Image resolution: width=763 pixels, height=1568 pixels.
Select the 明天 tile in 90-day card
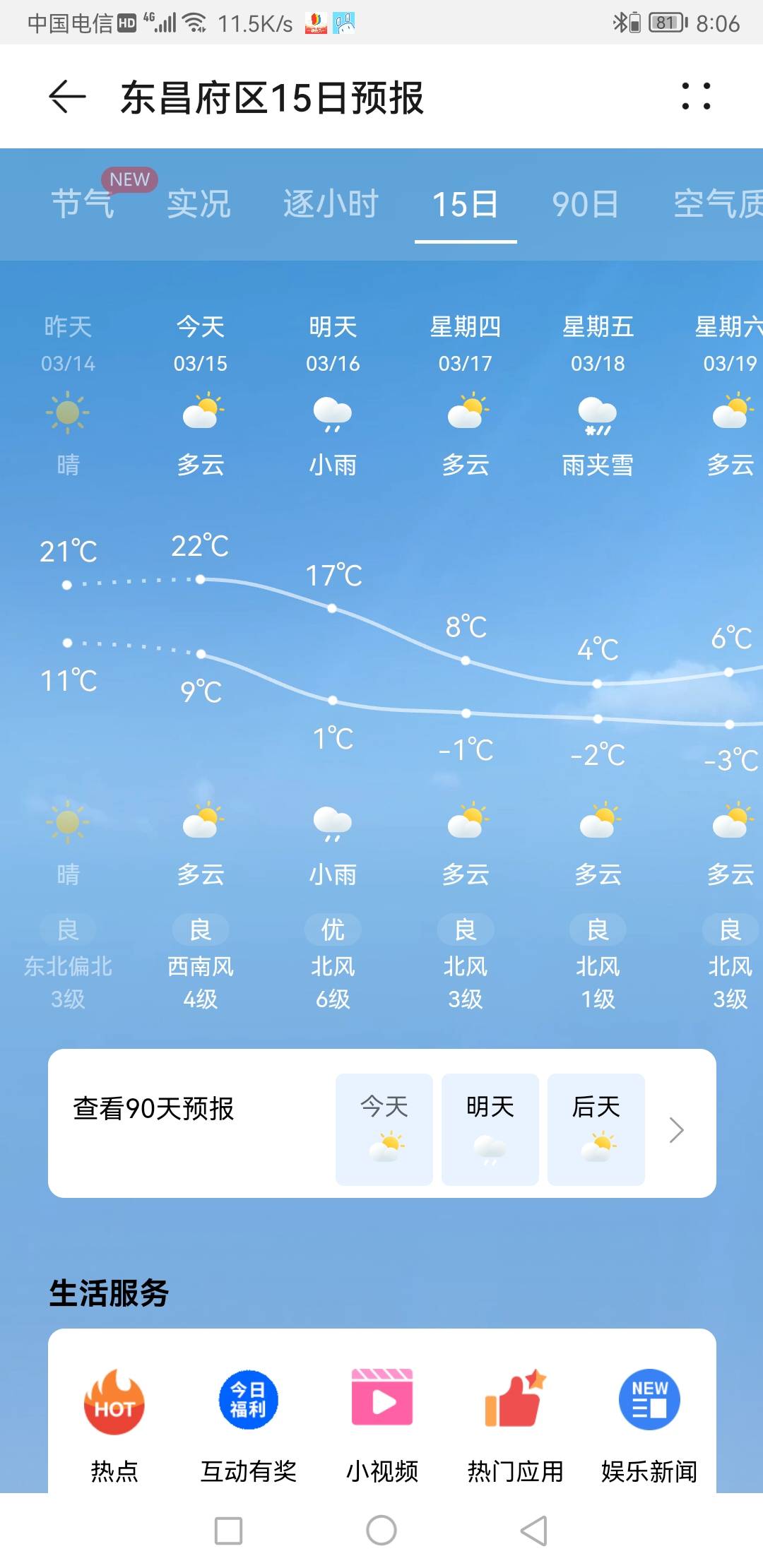[x=490, y=1129]
